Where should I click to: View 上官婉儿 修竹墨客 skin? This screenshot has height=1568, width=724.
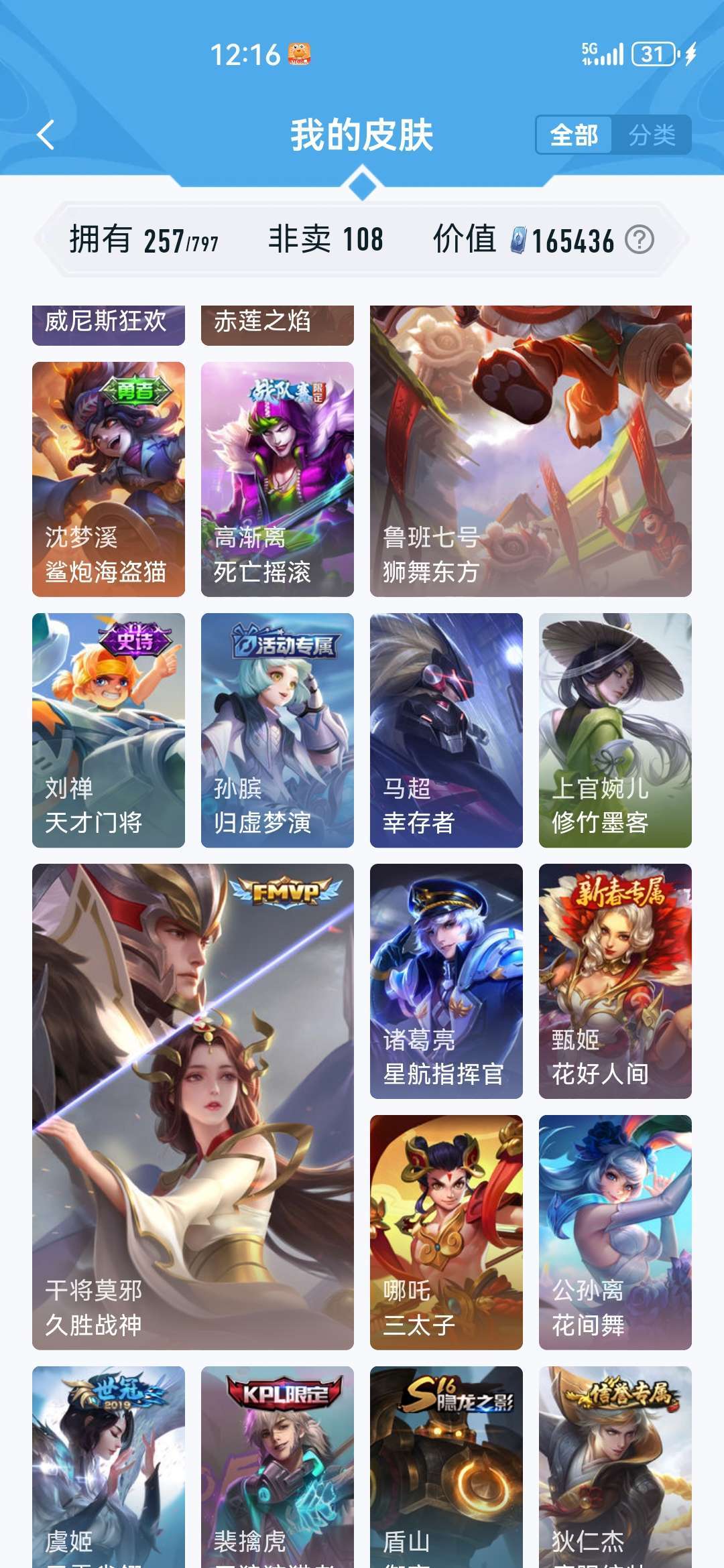click(615, 730)
